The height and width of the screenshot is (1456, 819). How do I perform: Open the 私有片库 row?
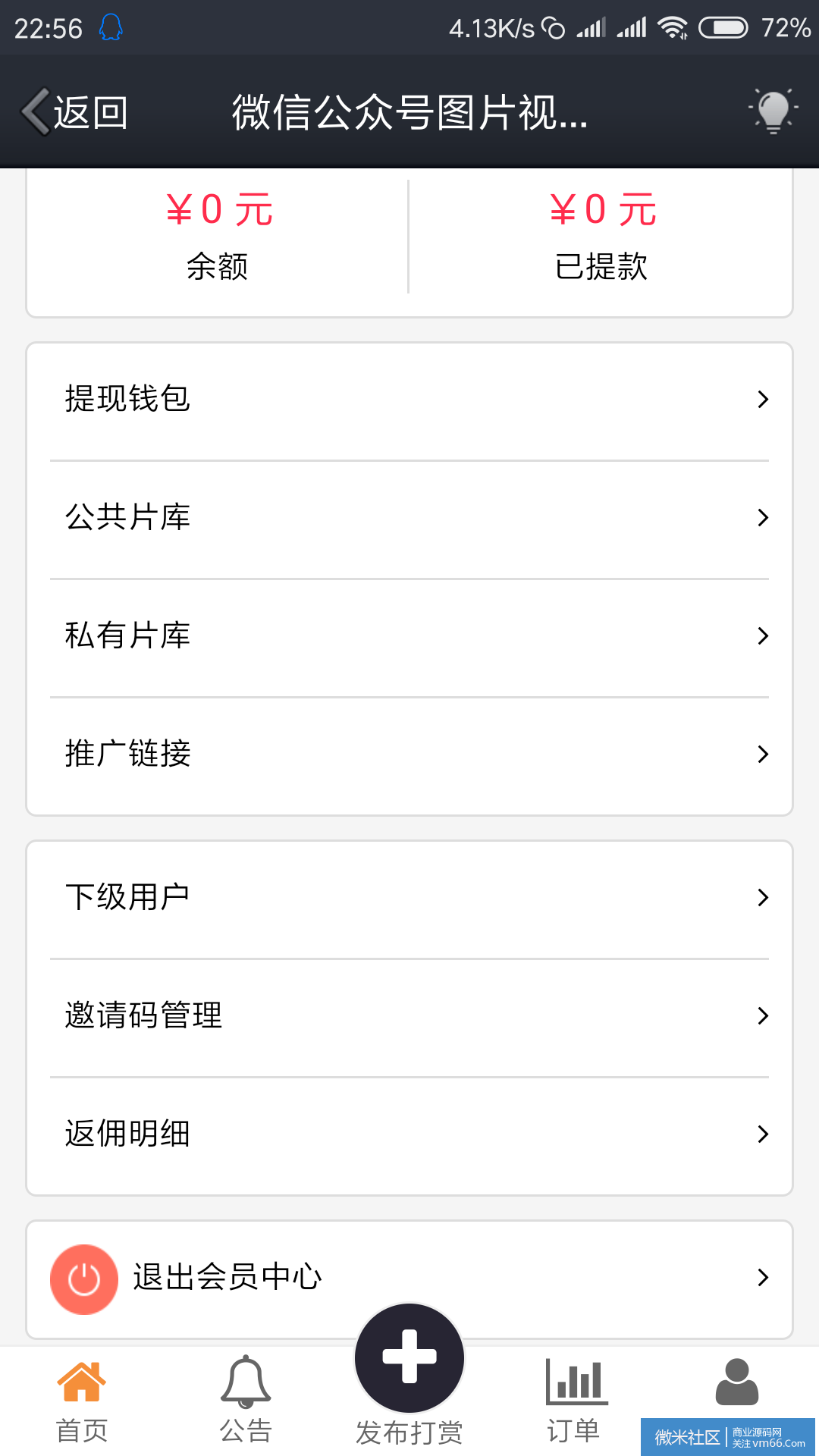point(409,636)
